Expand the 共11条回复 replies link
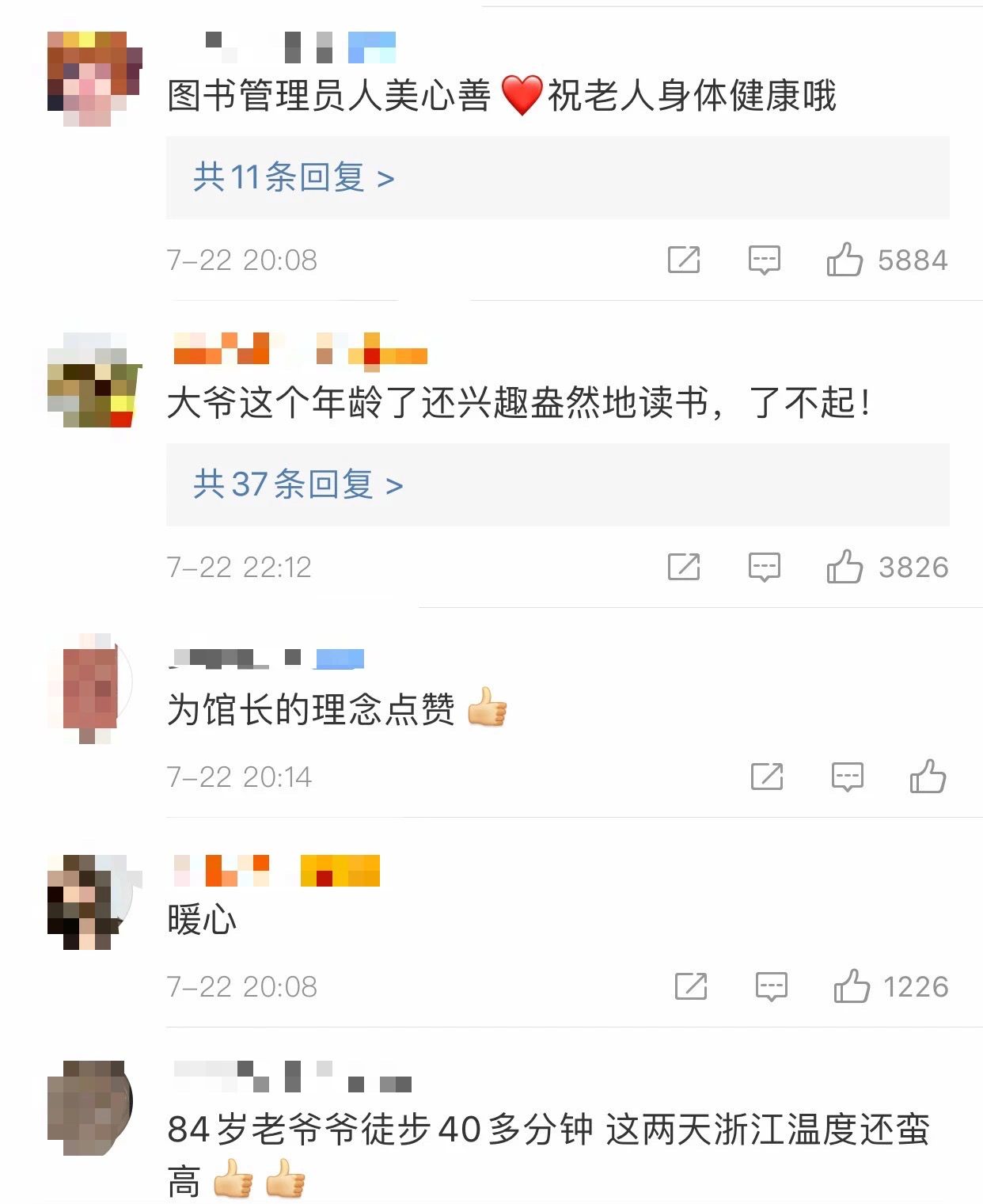 [294, 177]
